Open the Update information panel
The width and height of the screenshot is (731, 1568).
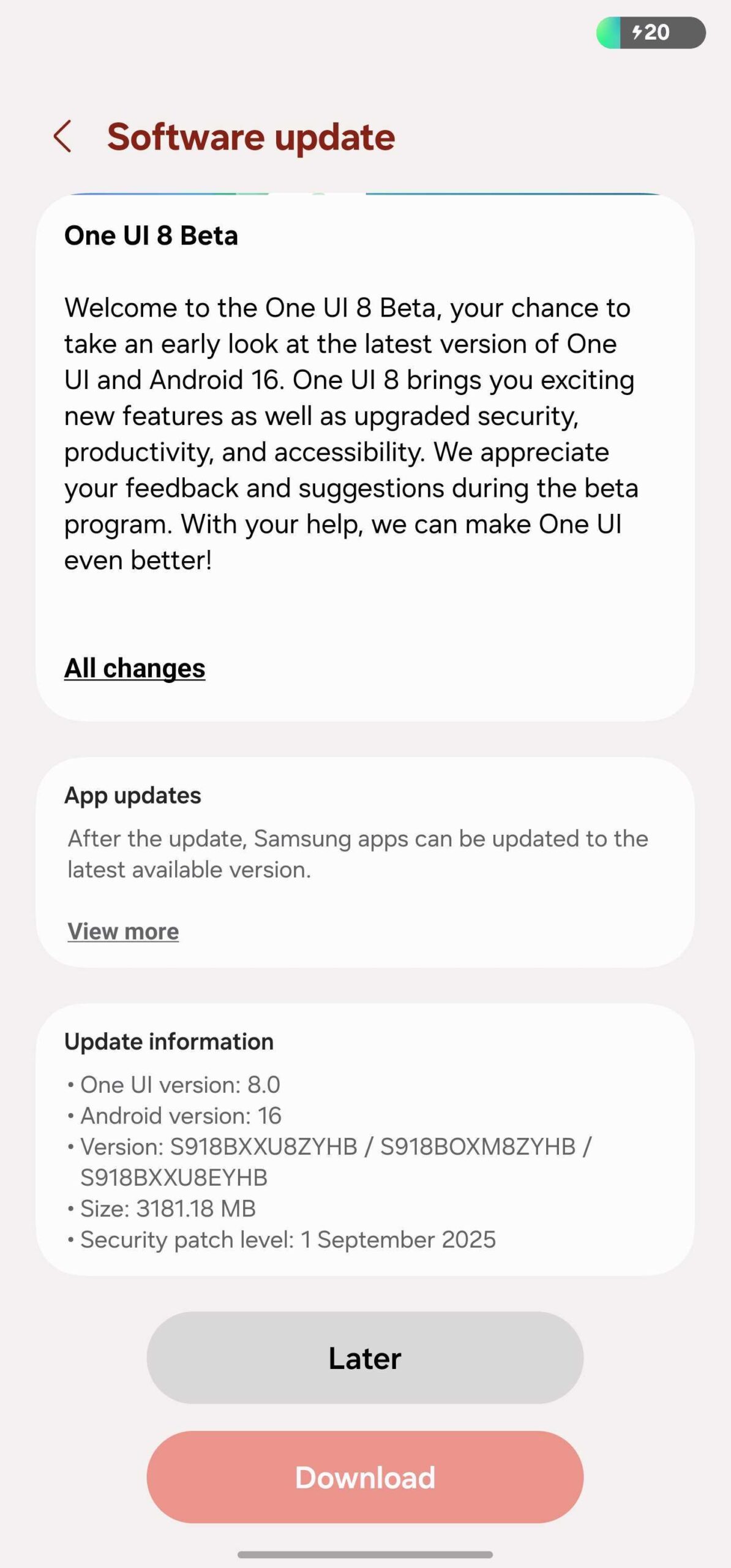(365, 1139)
